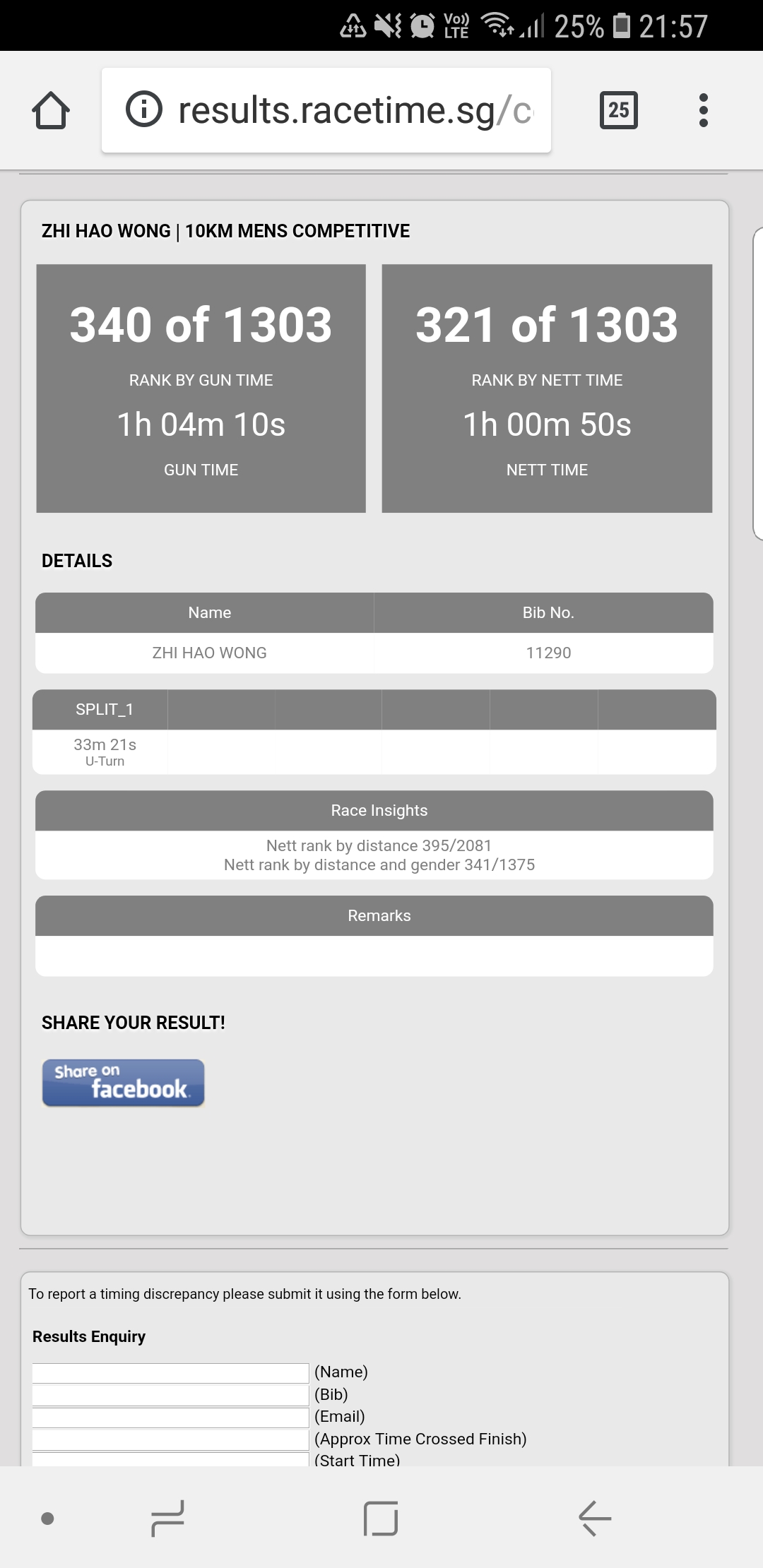Image resolution: width=763 pixels, height=1568 pixels.
Task: Open the tab switcher showing 25 tabs
Action: 618,111
